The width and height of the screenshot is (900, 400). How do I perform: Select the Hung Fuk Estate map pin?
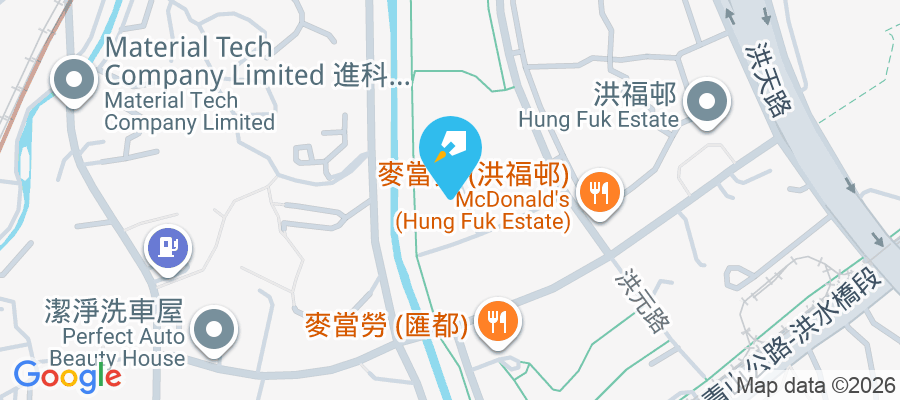(707, 102)
